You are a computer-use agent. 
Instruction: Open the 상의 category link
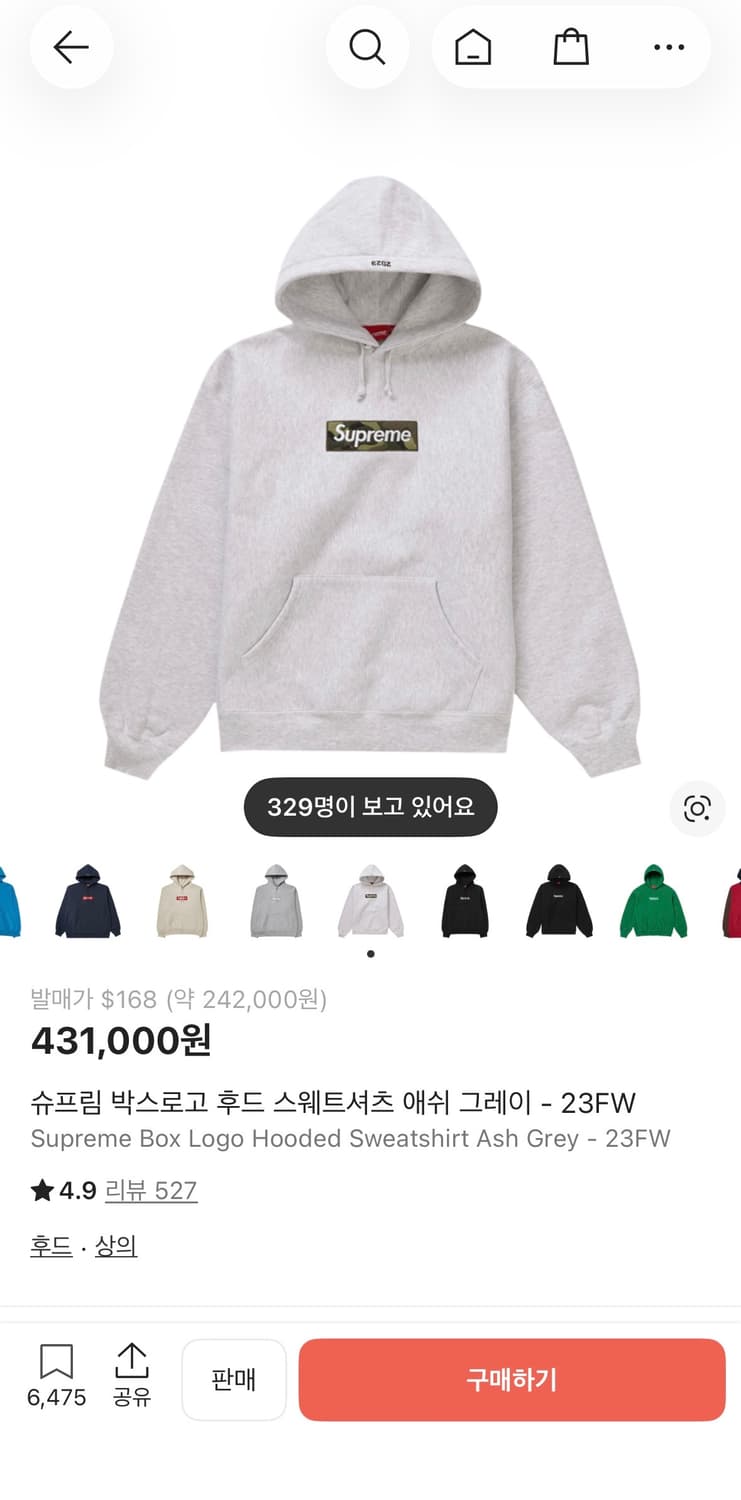pos(115,1245)
